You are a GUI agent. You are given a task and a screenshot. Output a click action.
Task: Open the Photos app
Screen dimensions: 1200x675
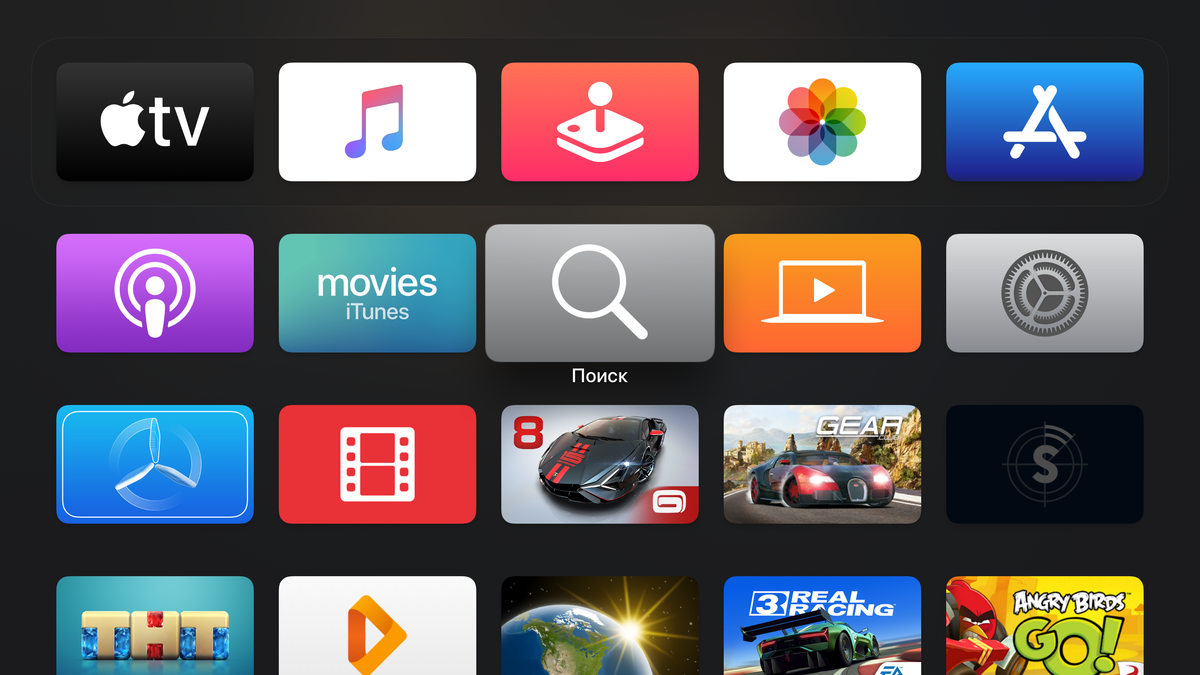coord(822,122)
